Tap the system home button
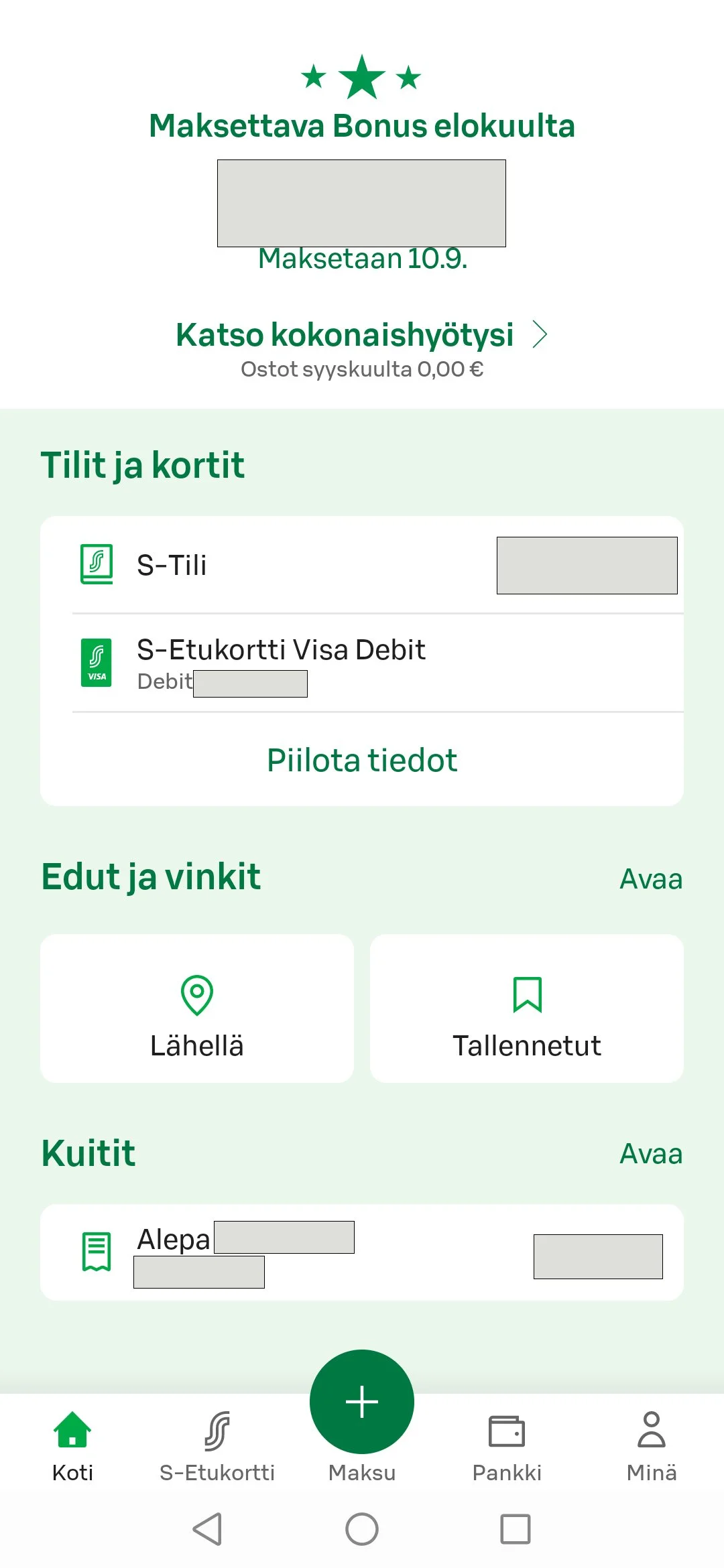Viewport: 724px width, 1568px height. (362, 1529)
